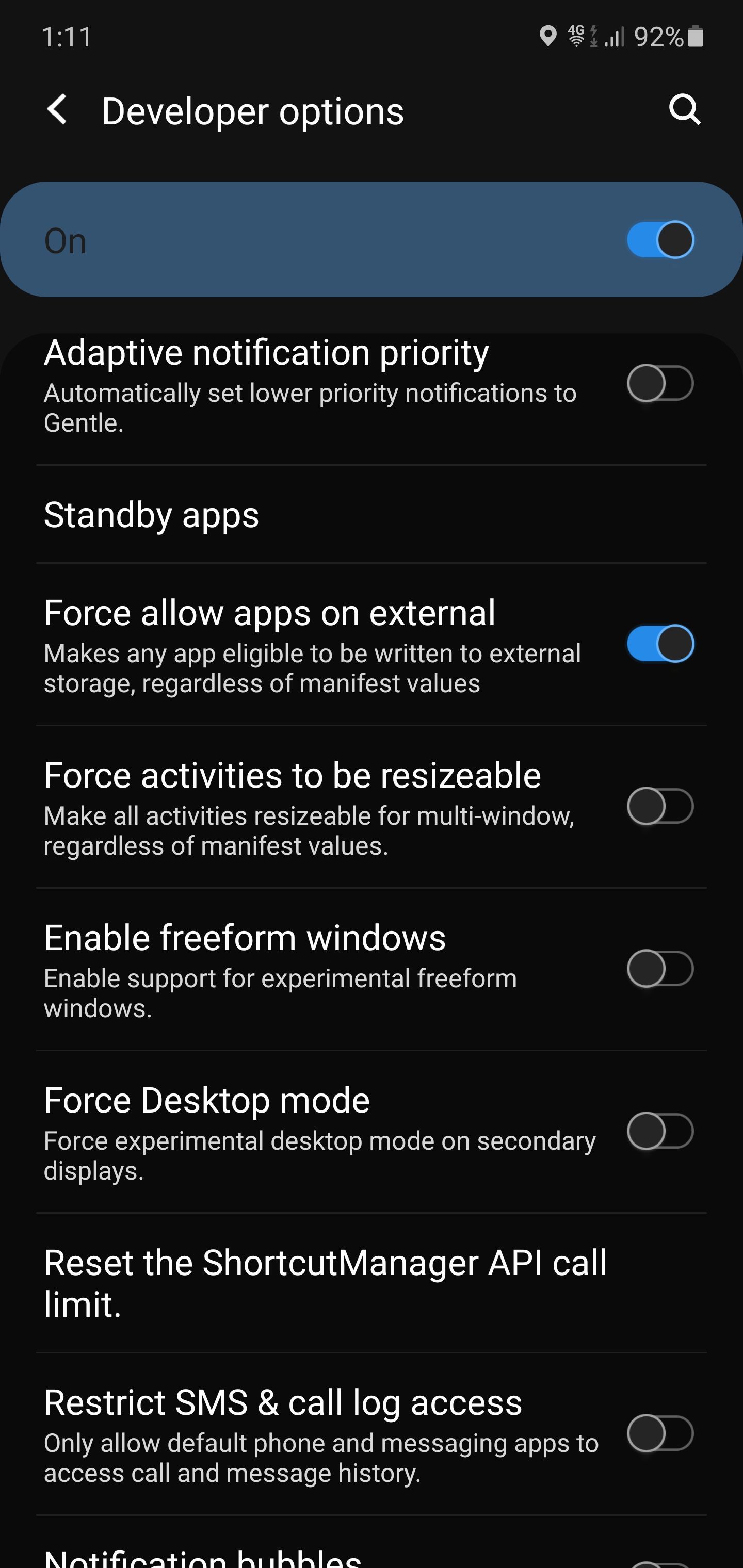Tap the cellular signal strength icon
Viewport: 743px width, 1568px height.
(614, 38)
